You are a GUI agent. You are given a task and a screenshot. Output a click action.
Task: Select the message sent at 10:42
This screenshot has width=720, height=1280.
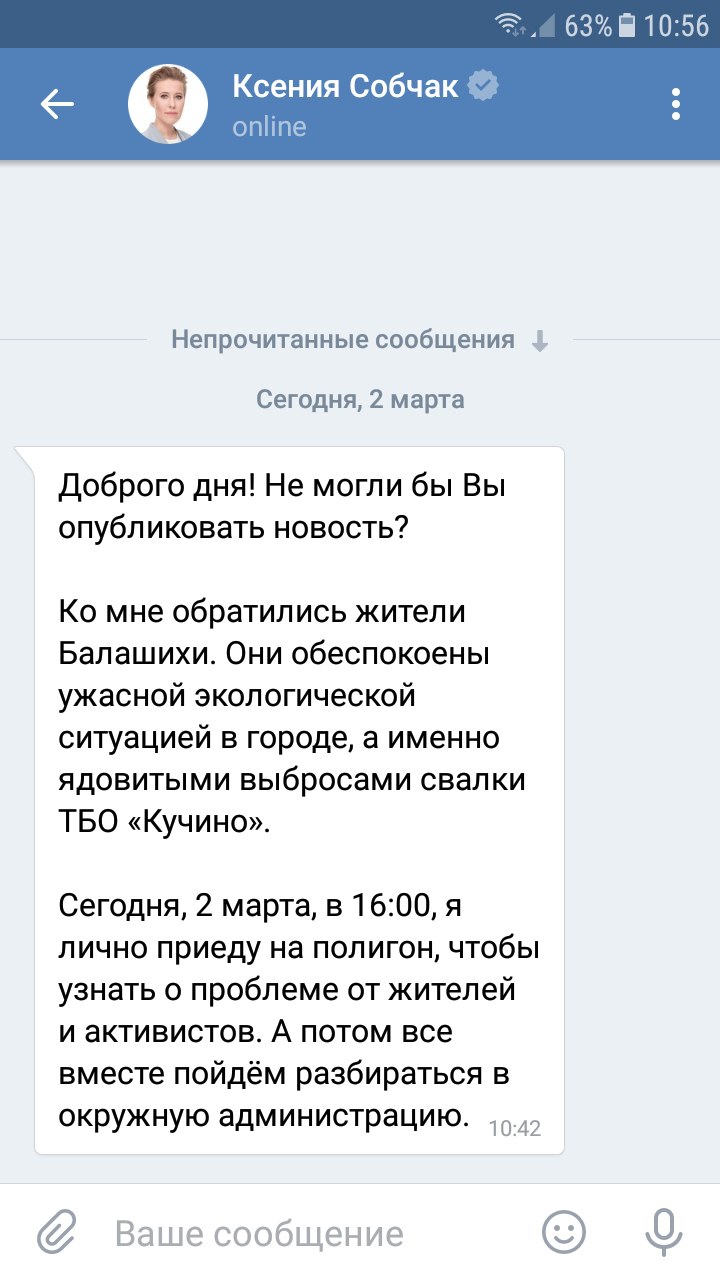[299, 800]
